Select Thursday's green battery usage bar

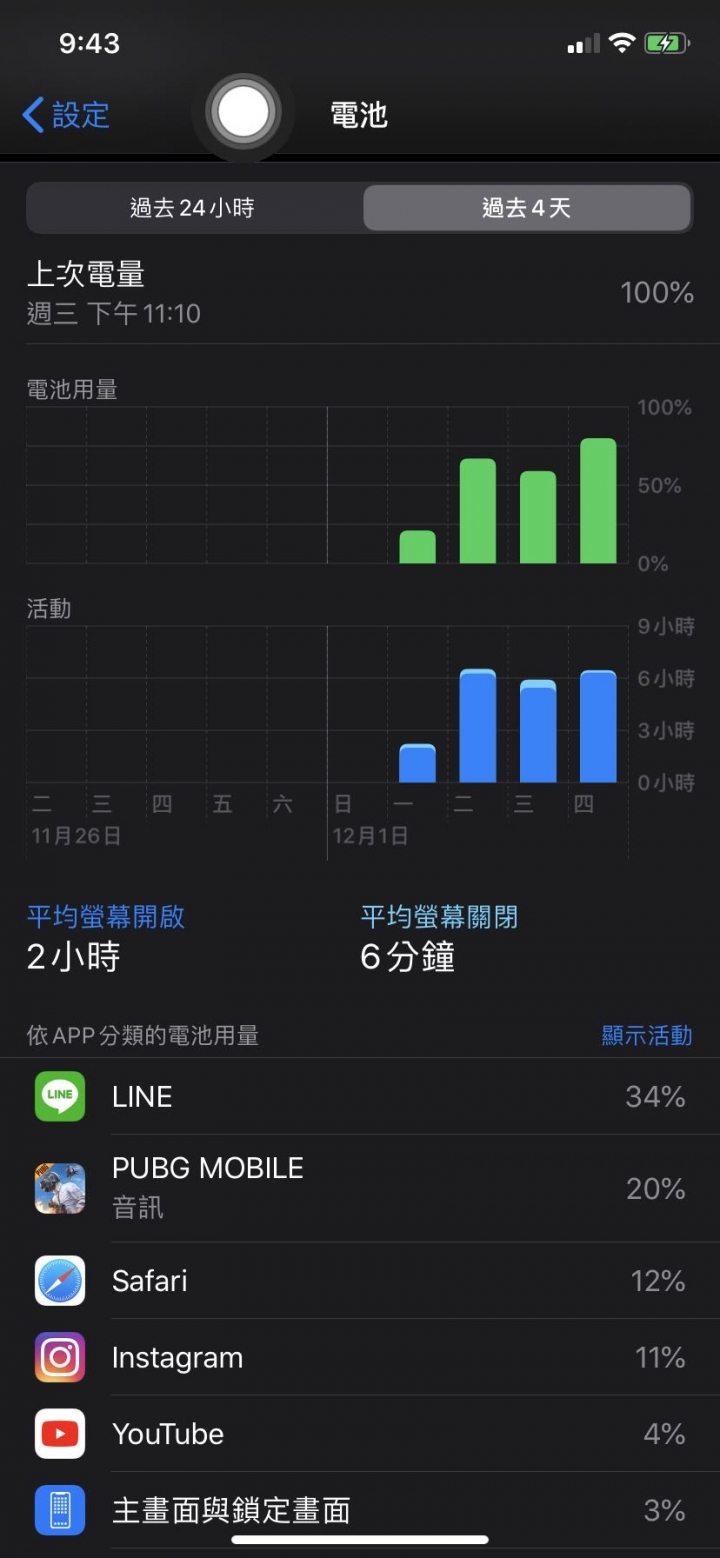[598, 502]
